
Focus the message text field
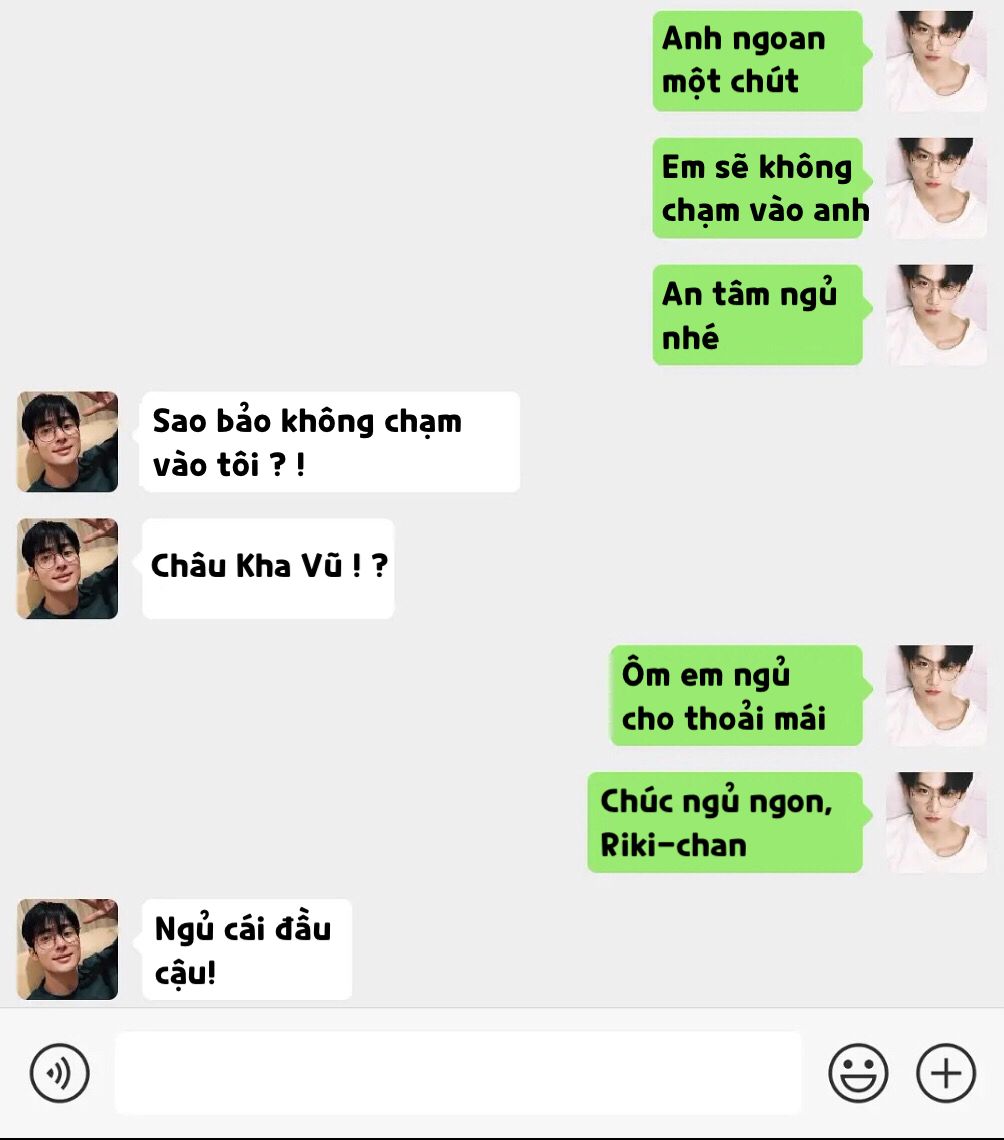(x=457, y=1073)
